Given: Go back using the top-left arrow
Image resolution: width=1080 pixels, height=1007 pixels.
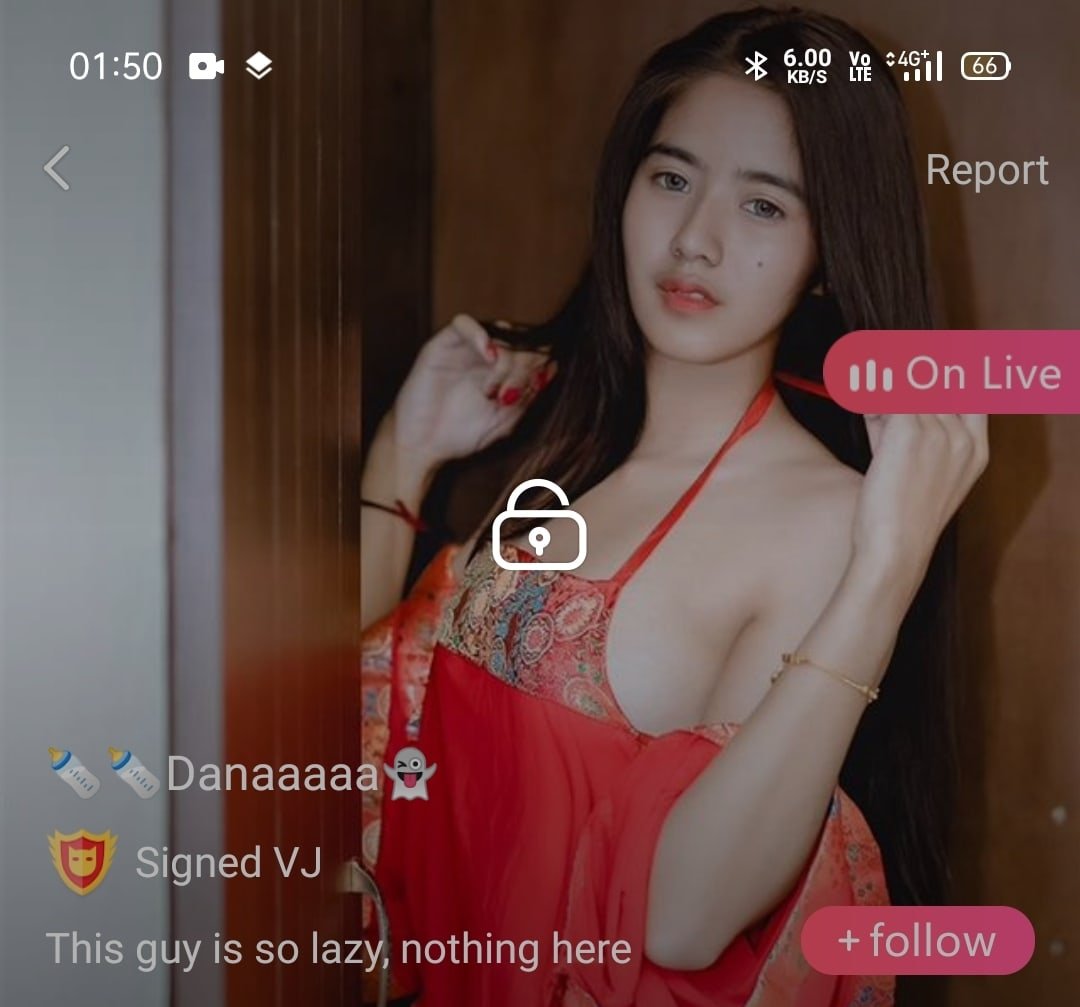Looking at the screenshot, I should tap(57, 168).
